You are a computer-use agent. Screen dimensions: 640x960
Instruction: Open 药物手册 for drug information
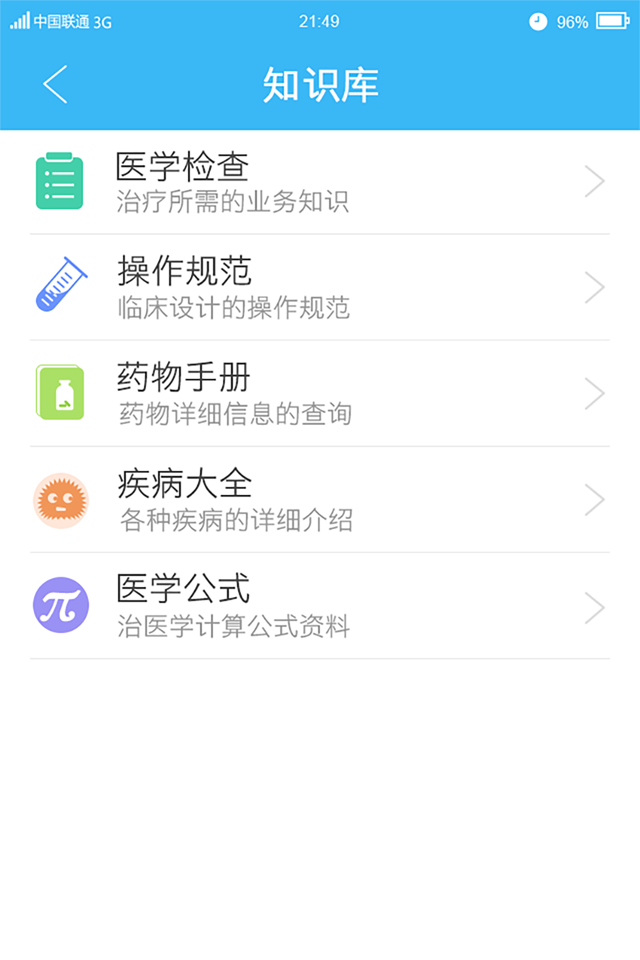(320, 394)
